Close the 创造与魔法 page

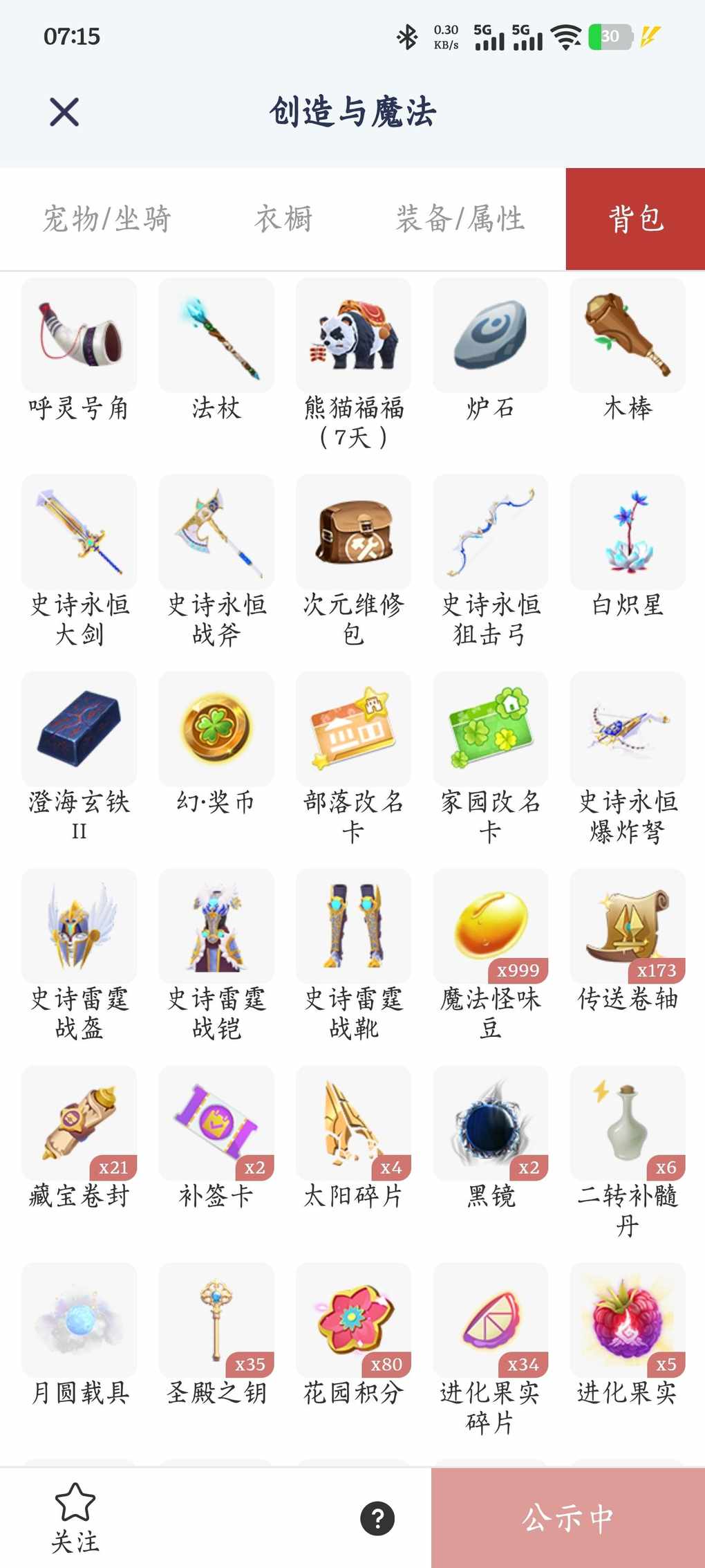click(64, 111)
